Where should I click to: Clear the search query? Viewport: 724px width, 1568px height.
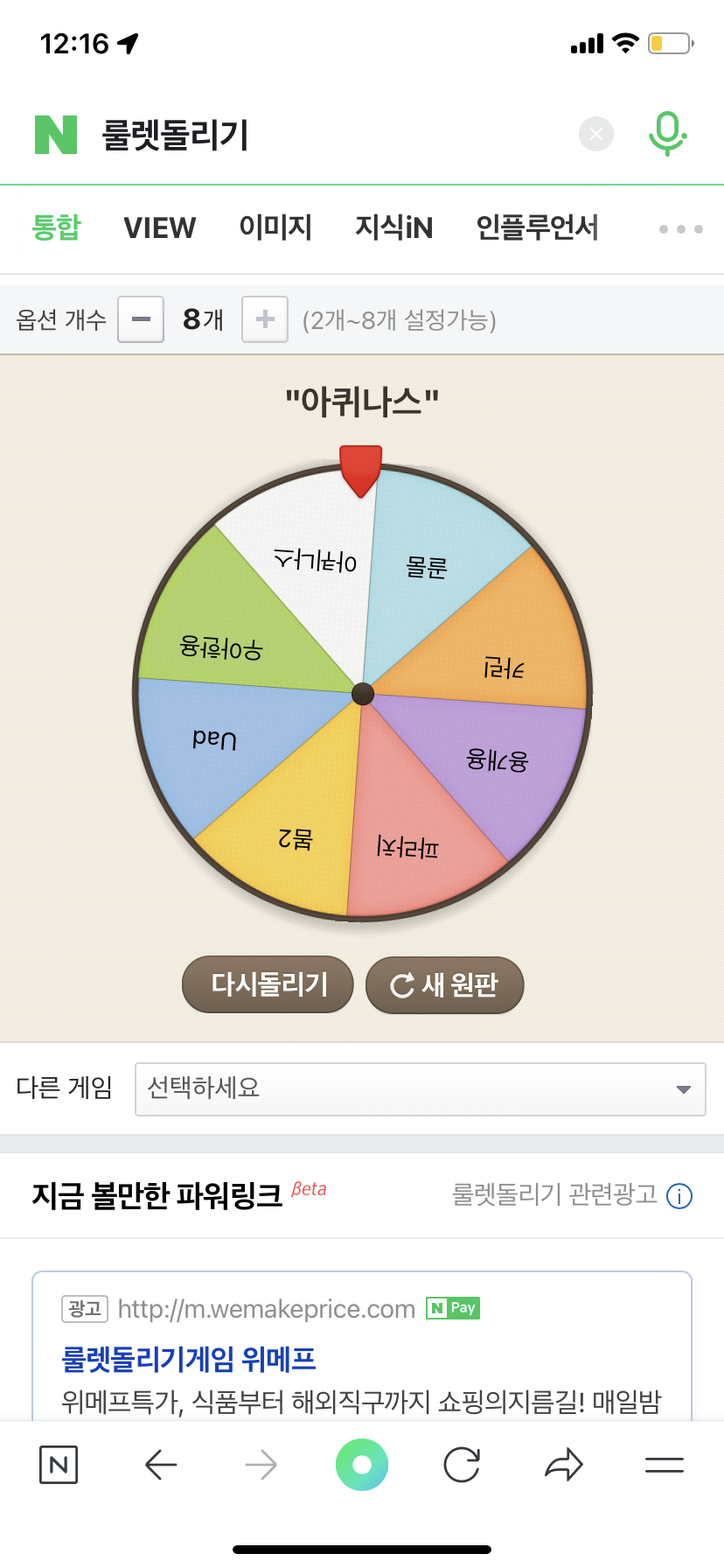click(596, 134)
